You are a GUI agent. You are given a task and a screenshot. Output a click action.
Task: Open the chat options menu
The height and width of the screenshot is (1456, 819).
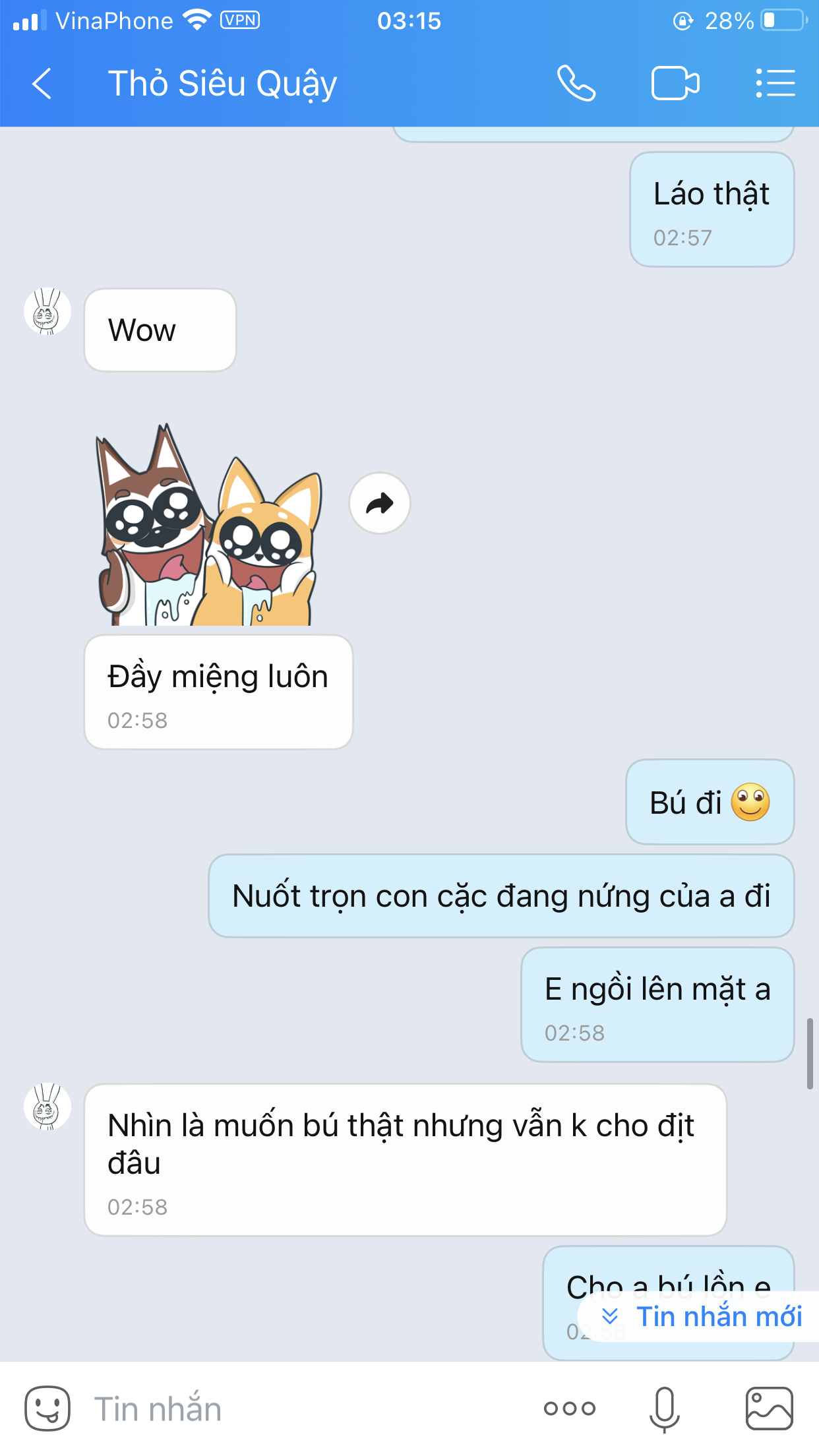click(x=775, y=84)
